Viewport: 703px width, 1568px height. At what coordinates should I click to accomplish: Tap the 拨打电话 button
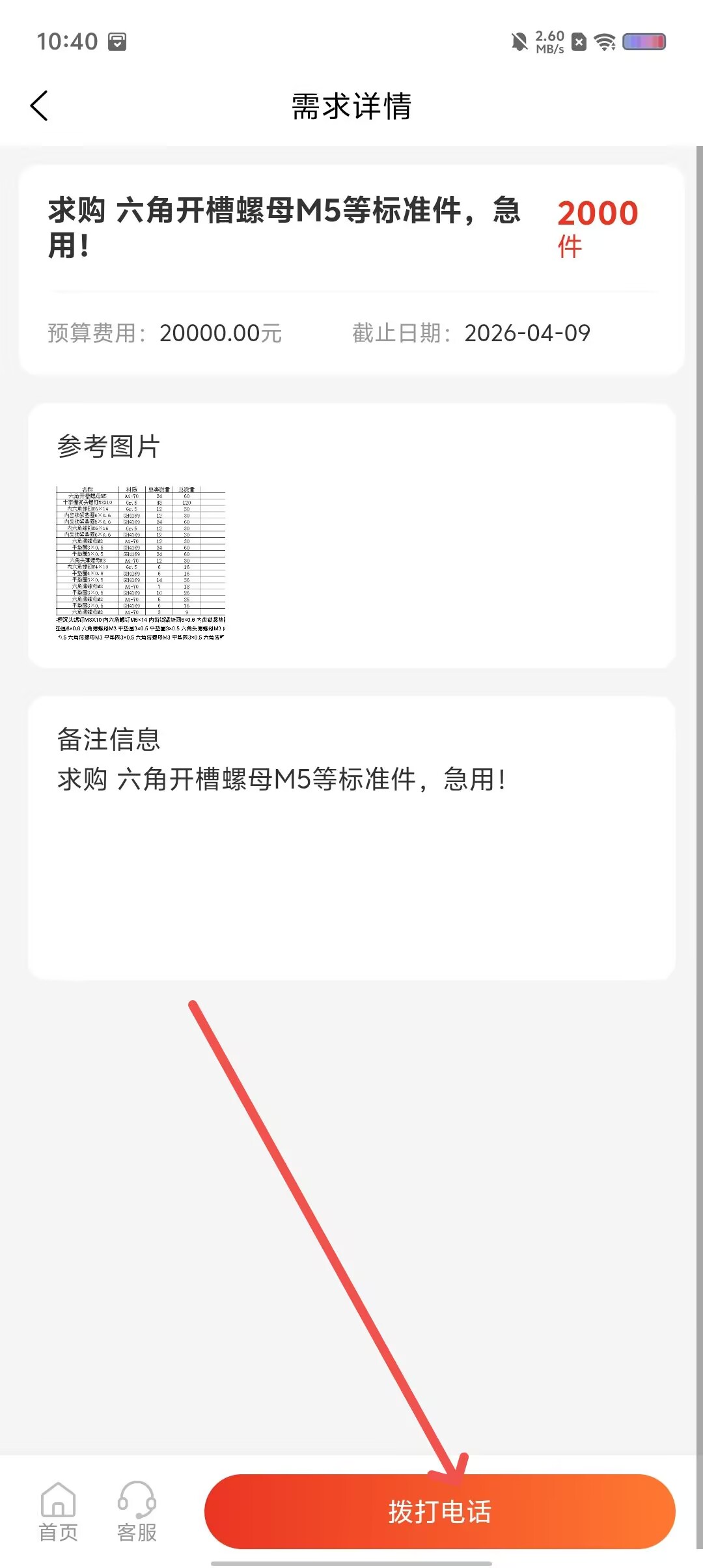(x=440, y=1511)
